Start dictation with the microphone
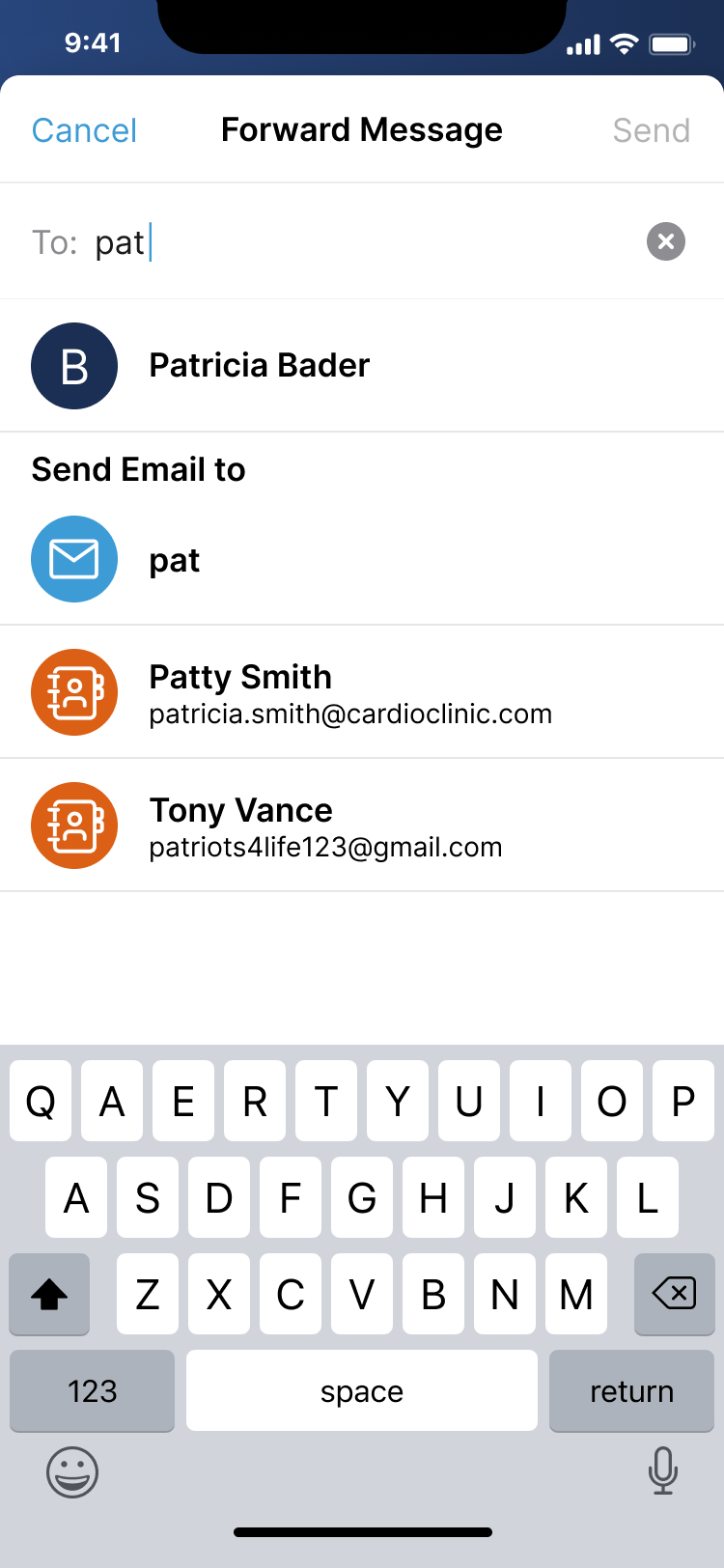 tap(663, 1471)
